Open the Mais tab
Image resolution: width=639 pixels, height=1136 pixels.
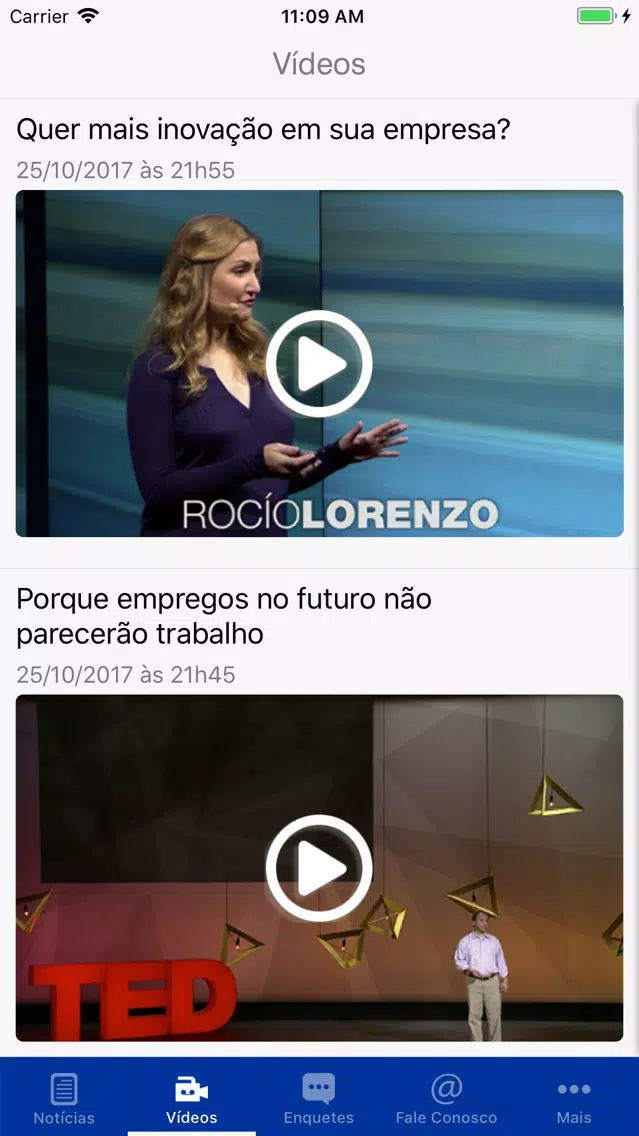[x=574, y=1098]
